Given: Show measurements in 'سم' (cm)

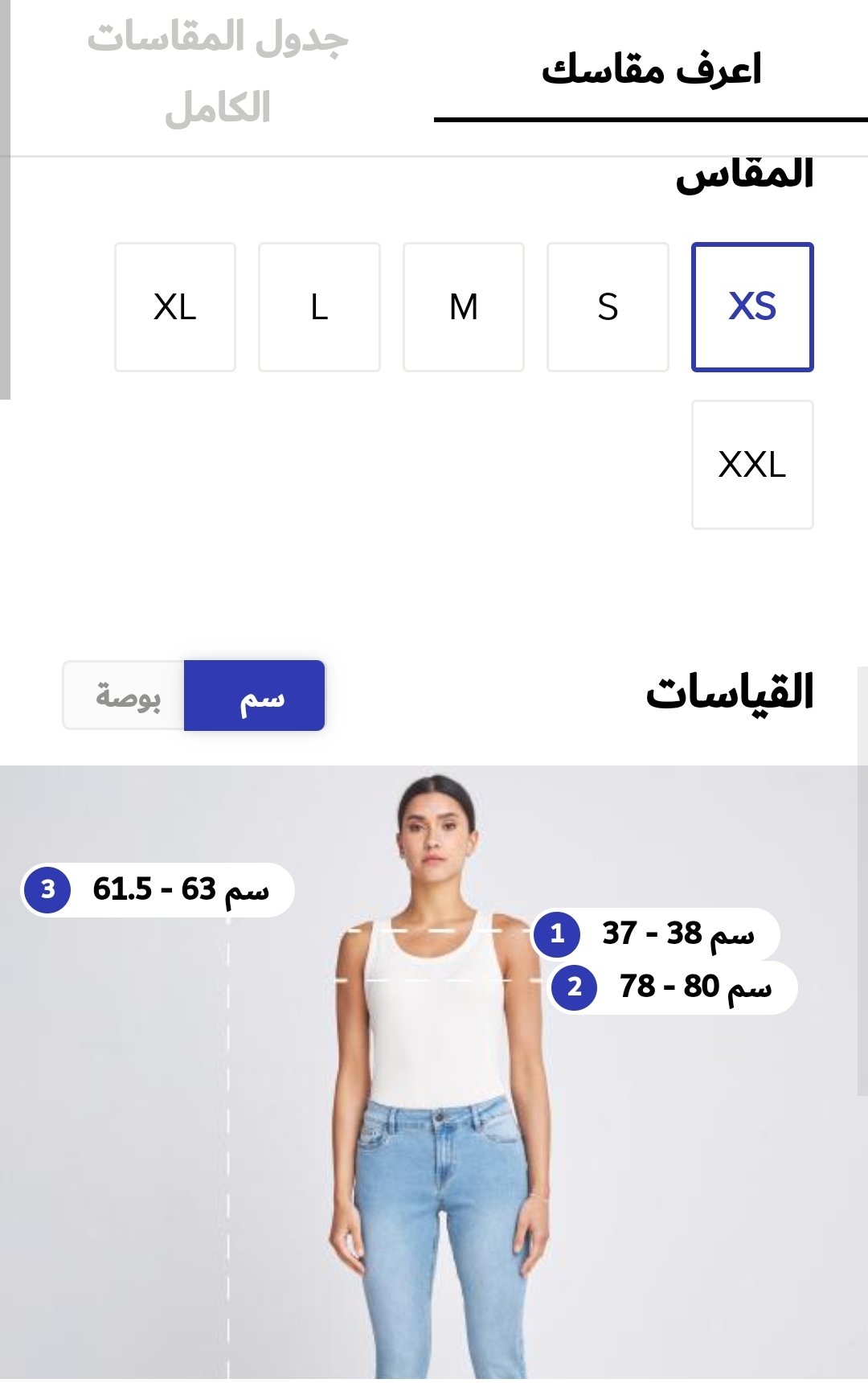Looking at the screenshot, I should click(255, 696).
